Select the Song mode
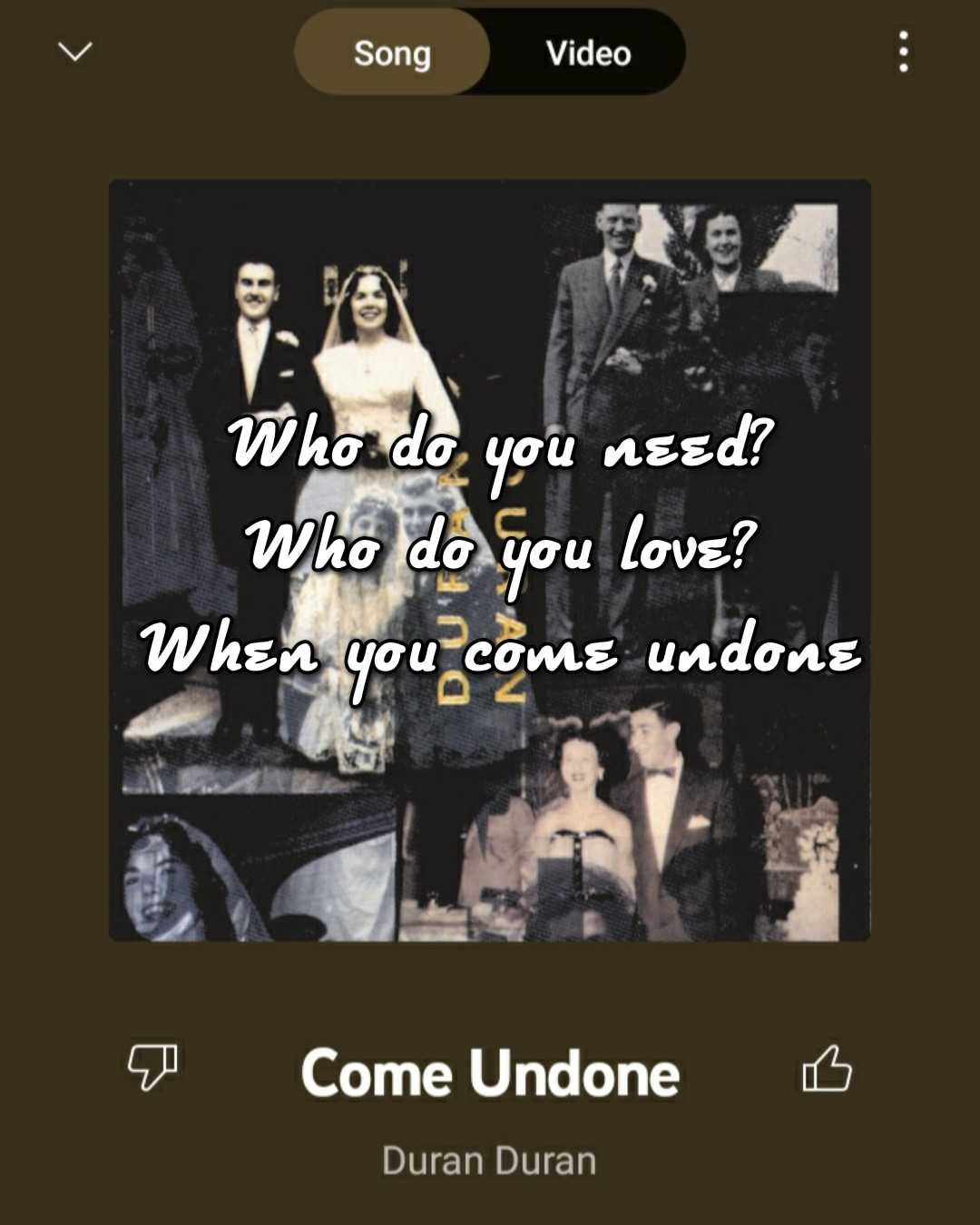 tap(392, 53)
